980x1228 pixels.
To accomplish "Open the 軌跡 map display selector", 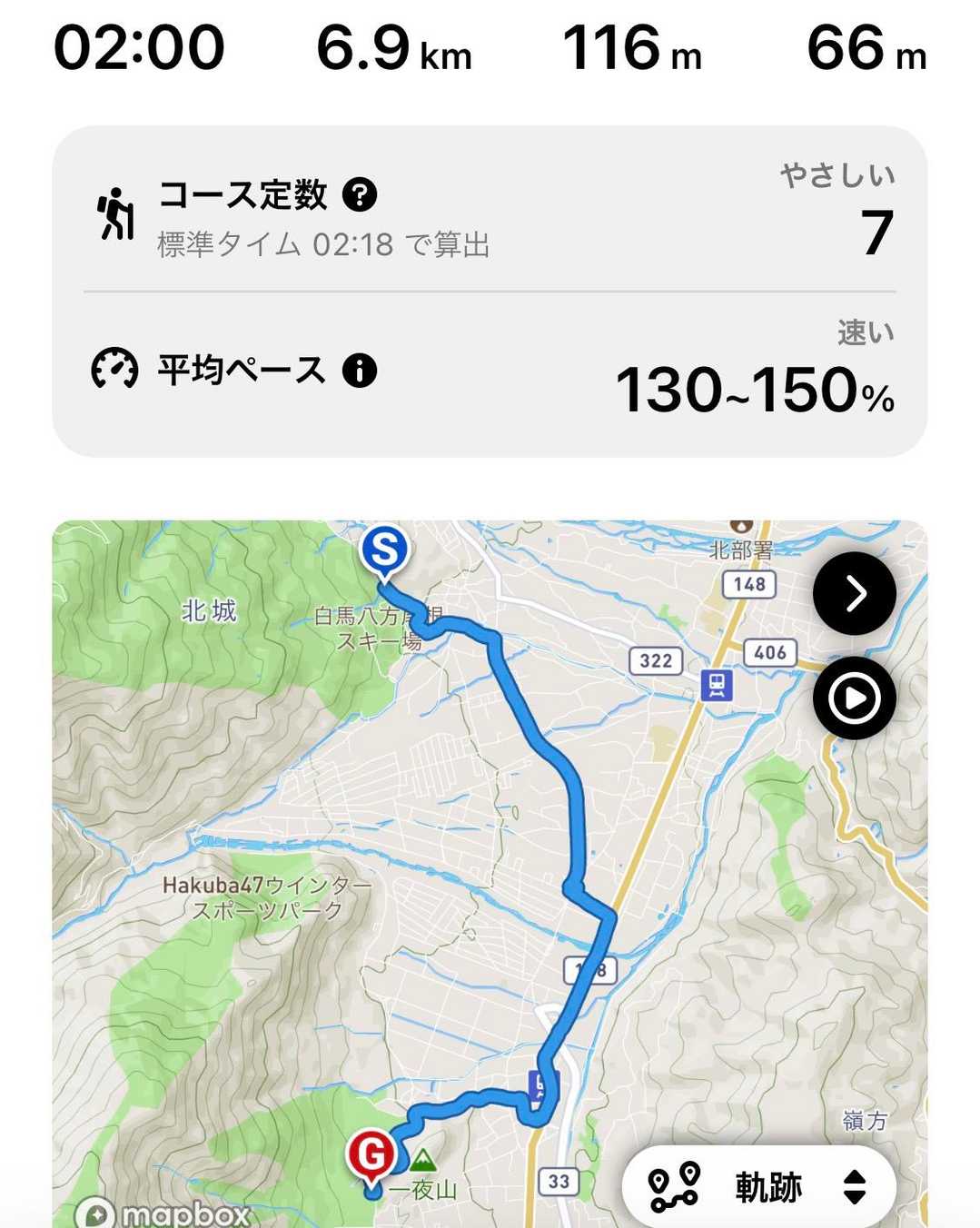I will point(760,1187).
